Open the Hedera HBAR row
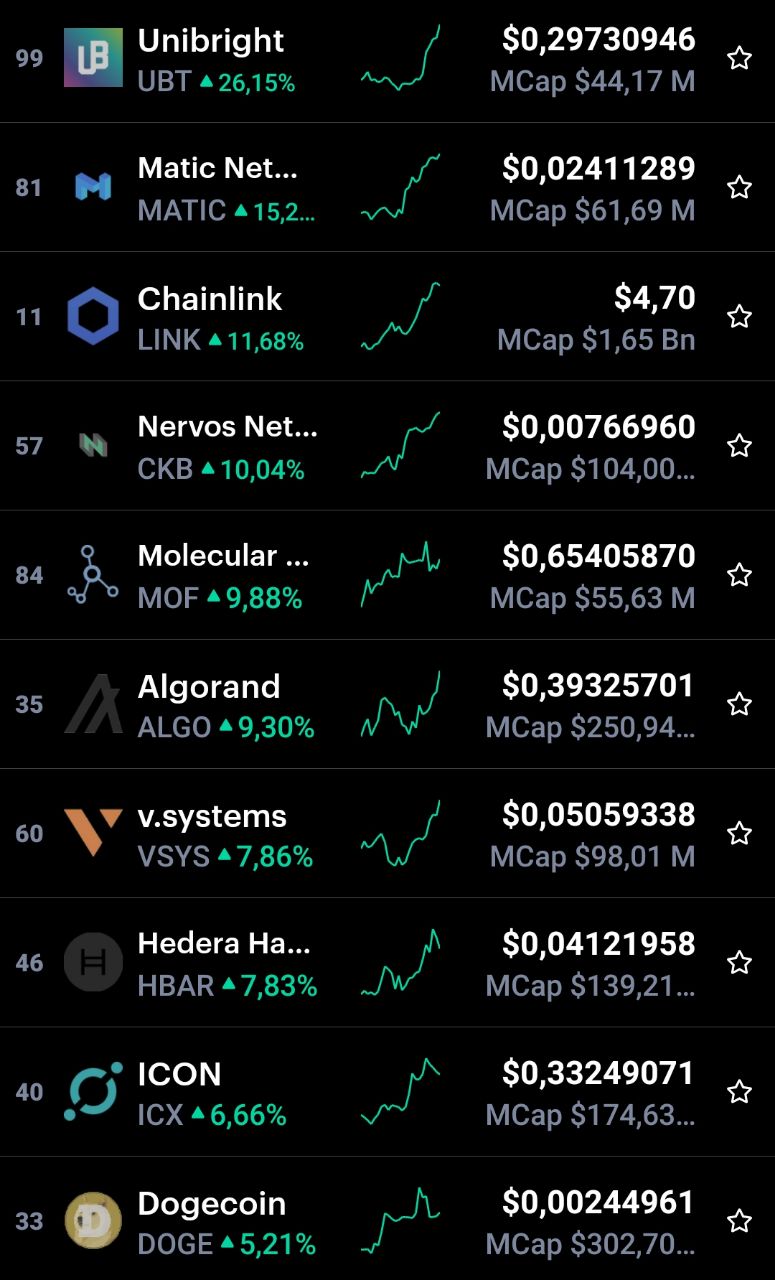The image size is (775, 1280). (387, 962)
